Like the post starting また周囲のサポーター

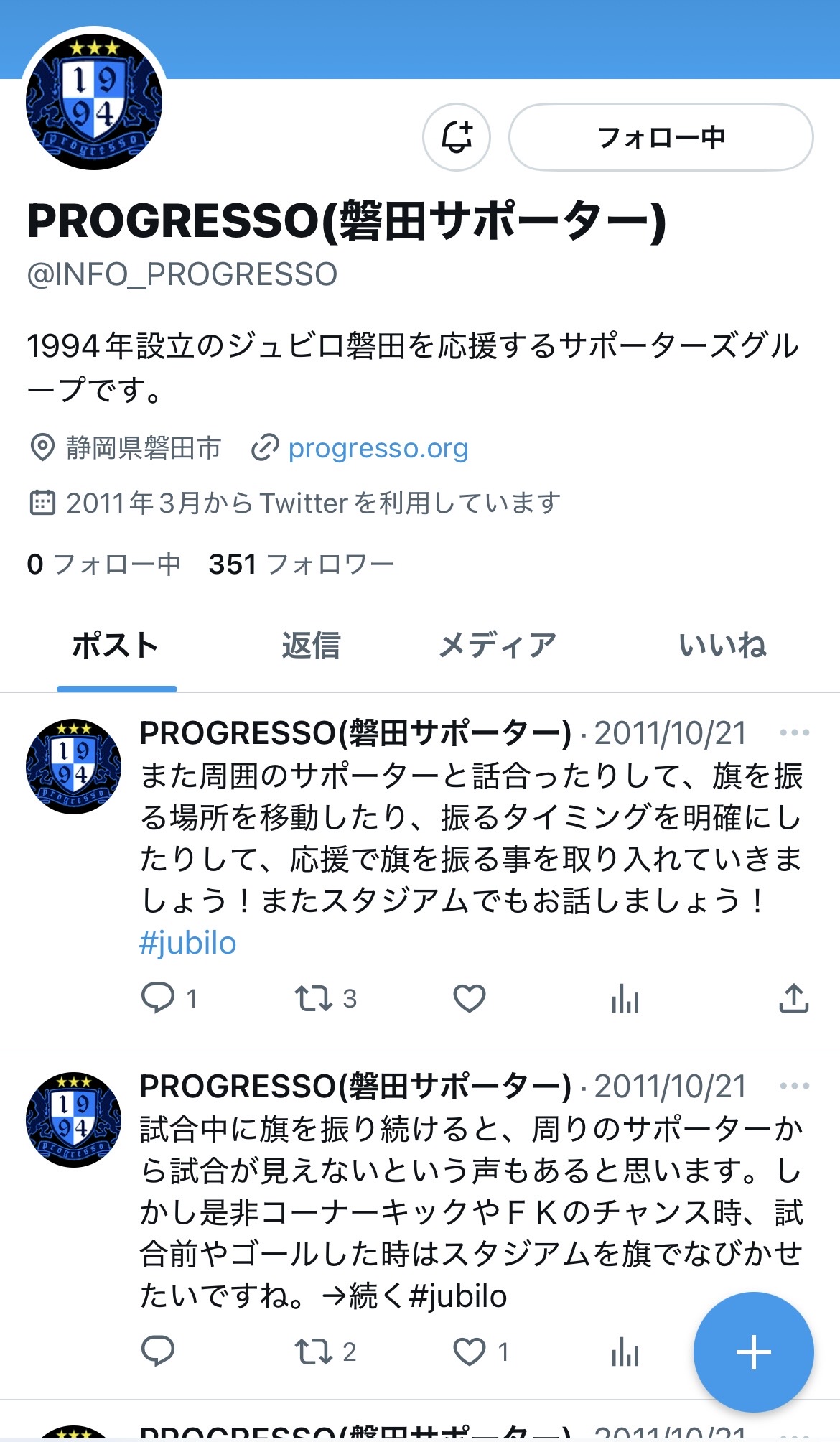click(x=470, y=997)
